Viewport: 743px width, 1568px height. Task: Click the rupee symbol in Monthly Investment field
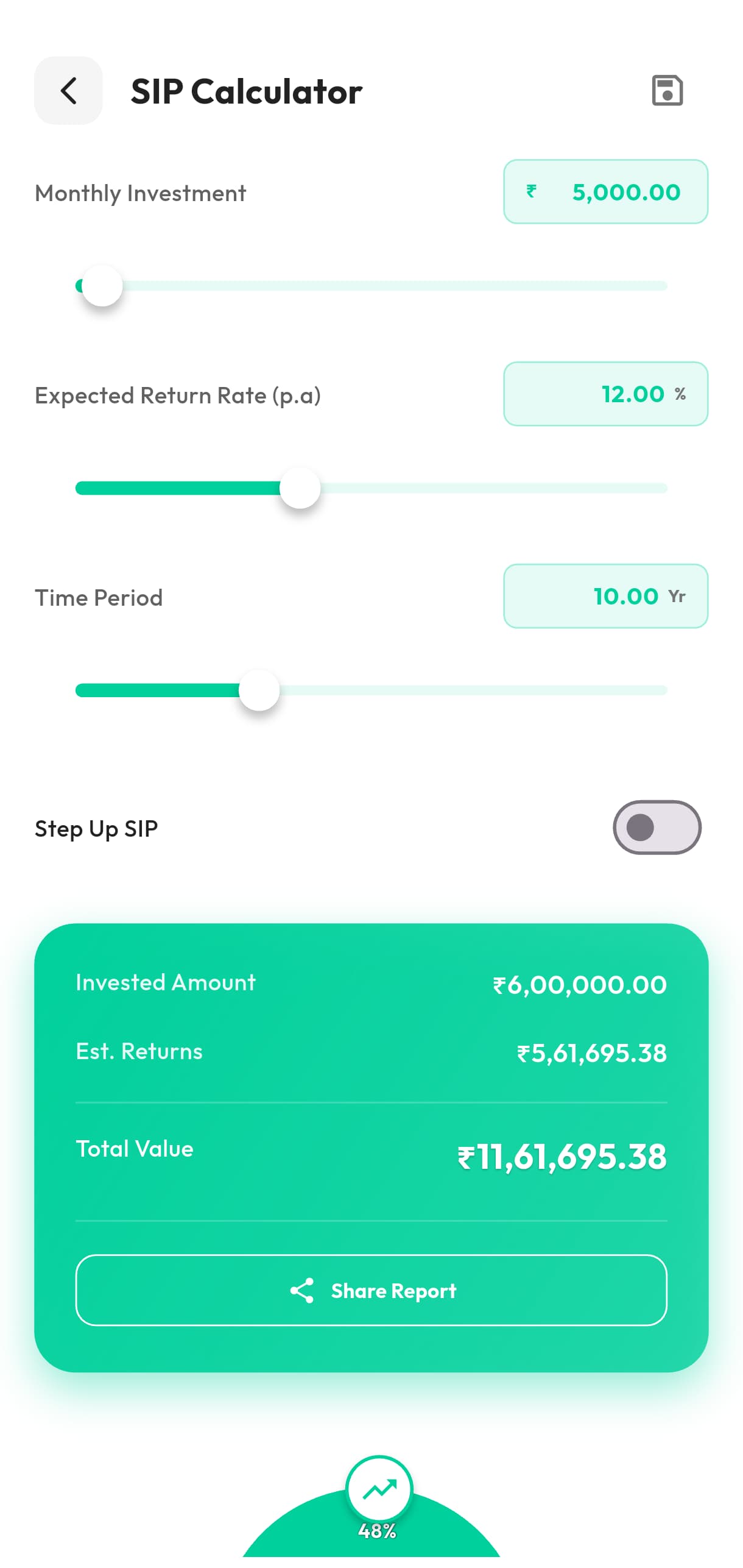[530, 193]
